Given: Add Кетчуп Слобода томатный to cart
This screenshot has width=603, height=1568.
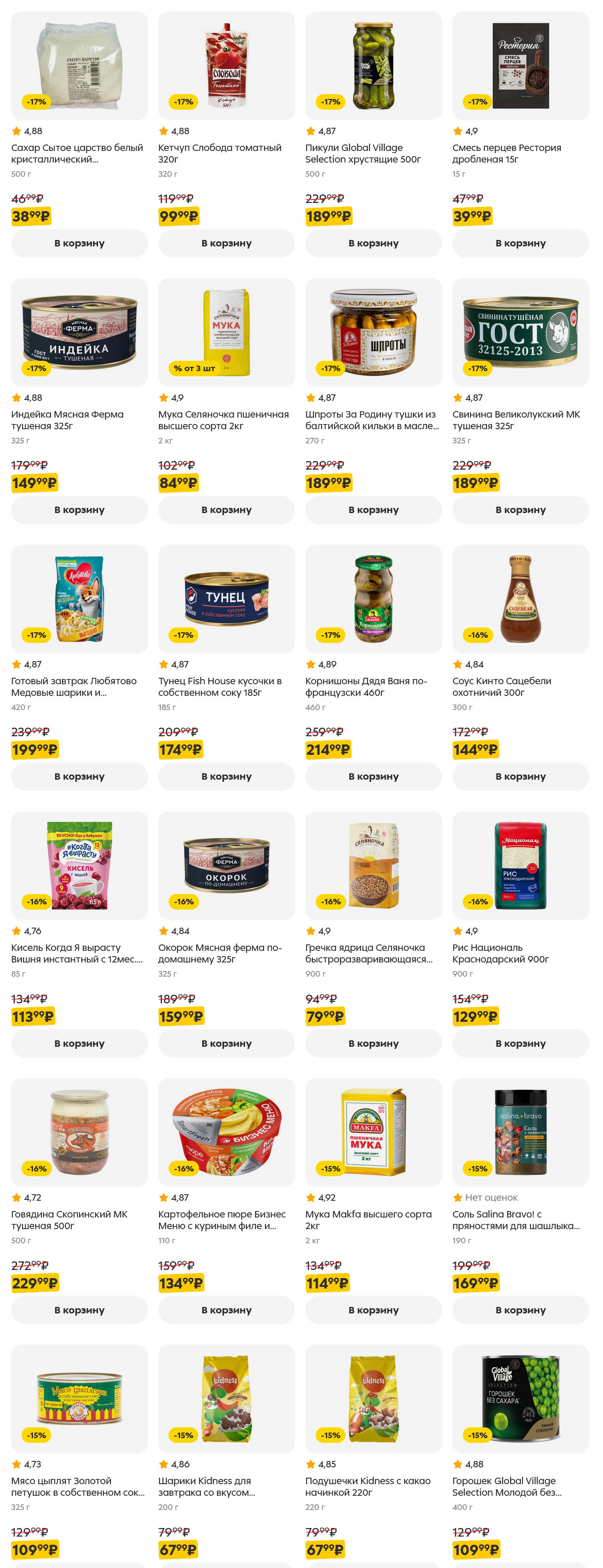Looking at the screenshot, I should click(x=226, y=243).
